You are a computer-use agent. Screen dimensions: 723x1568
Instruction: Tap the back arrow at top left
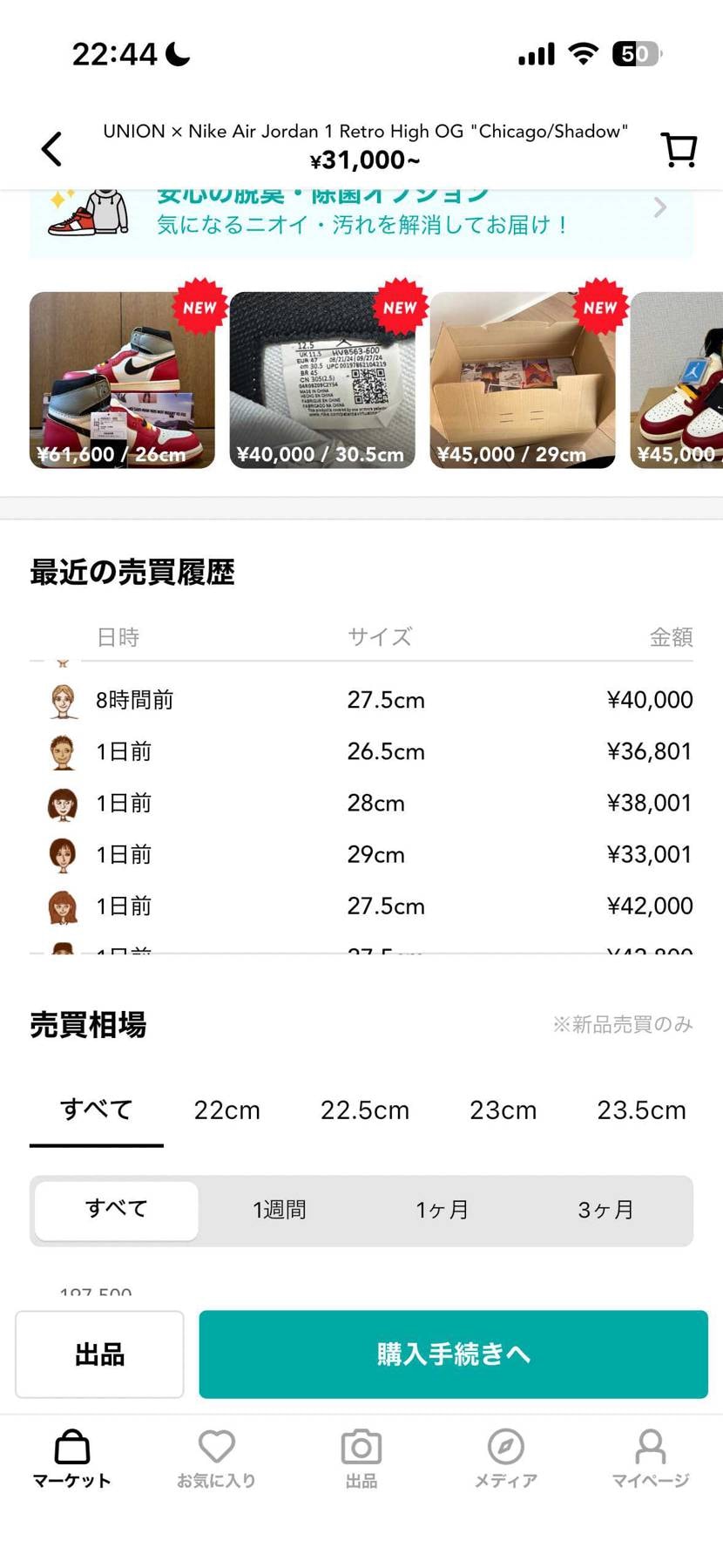coord(51,148)
